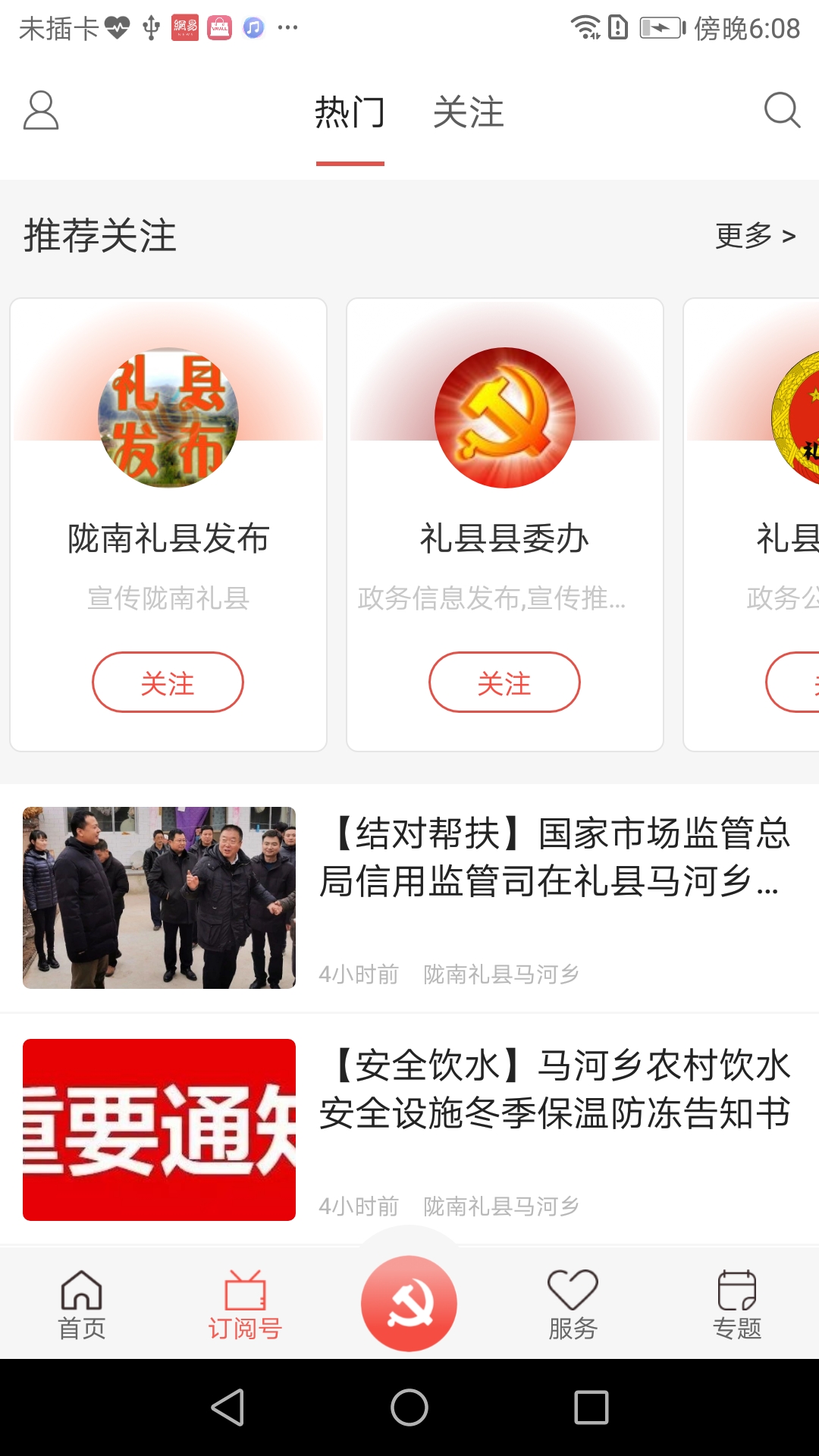Tap the 礼县县委办 hammer-and-sickle avatar
This screenshot has height=1456, width=819.
tap(506, 417)
